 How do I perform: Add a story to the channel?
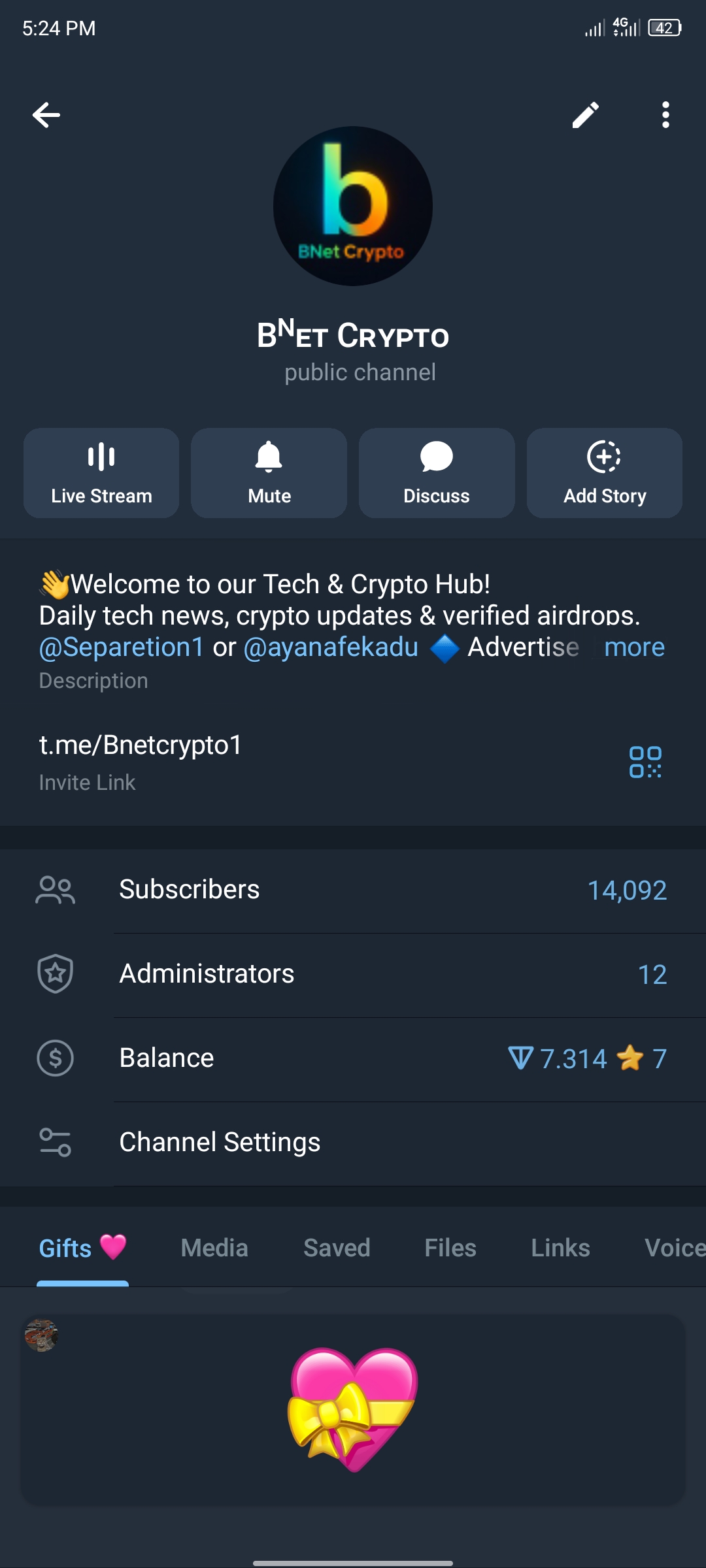click(x=605, y=473)
